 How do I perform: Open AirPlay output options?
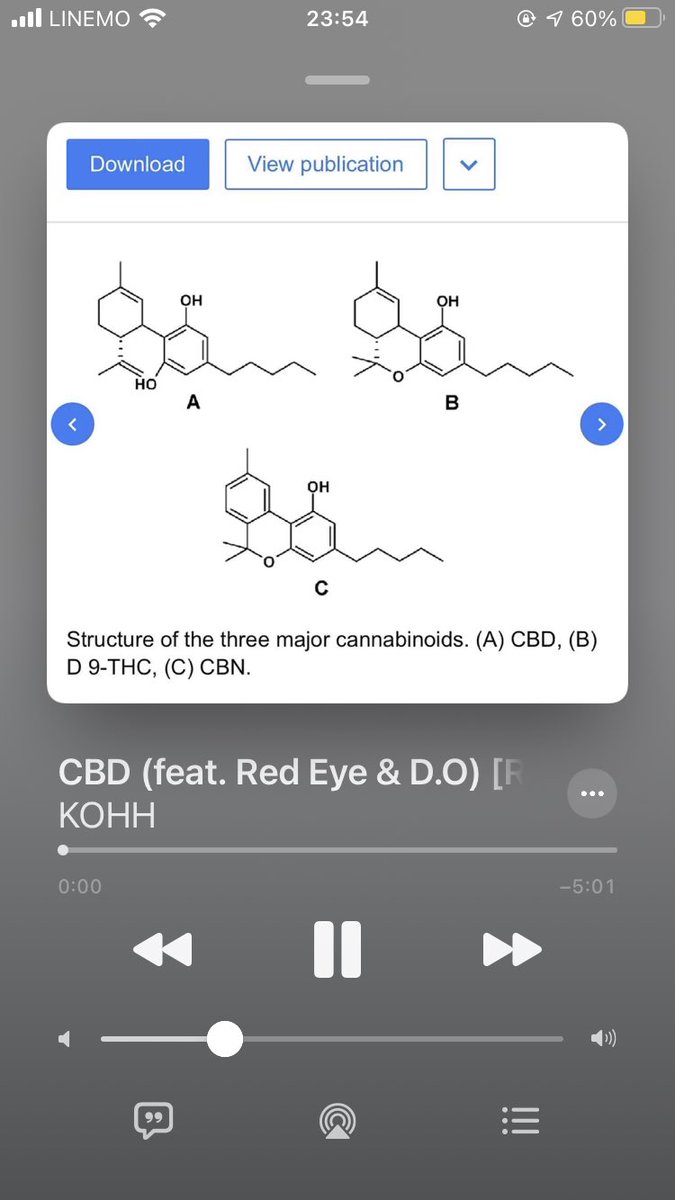click(x=337, y=1121)
